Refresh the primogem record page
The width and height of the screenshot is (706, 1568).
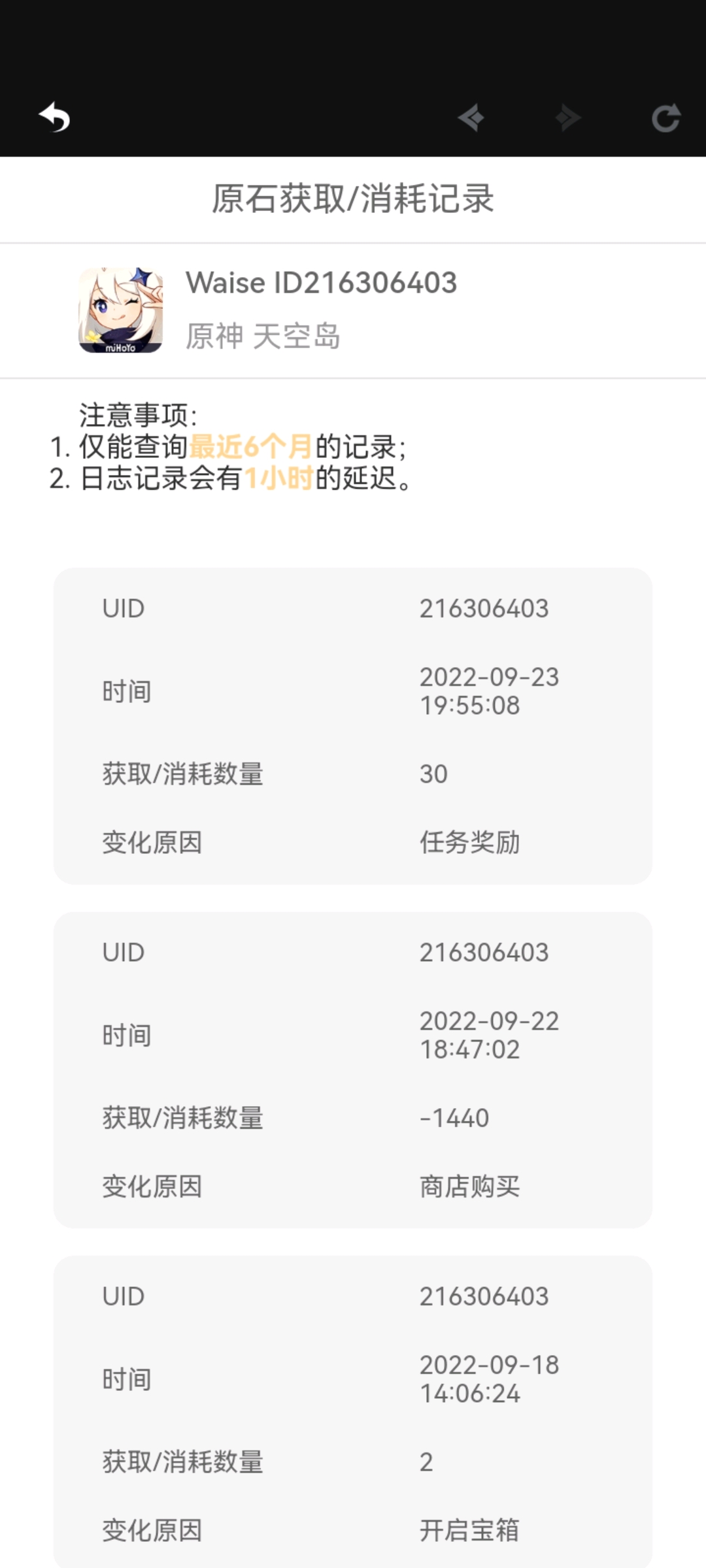(x=665, y=118)
